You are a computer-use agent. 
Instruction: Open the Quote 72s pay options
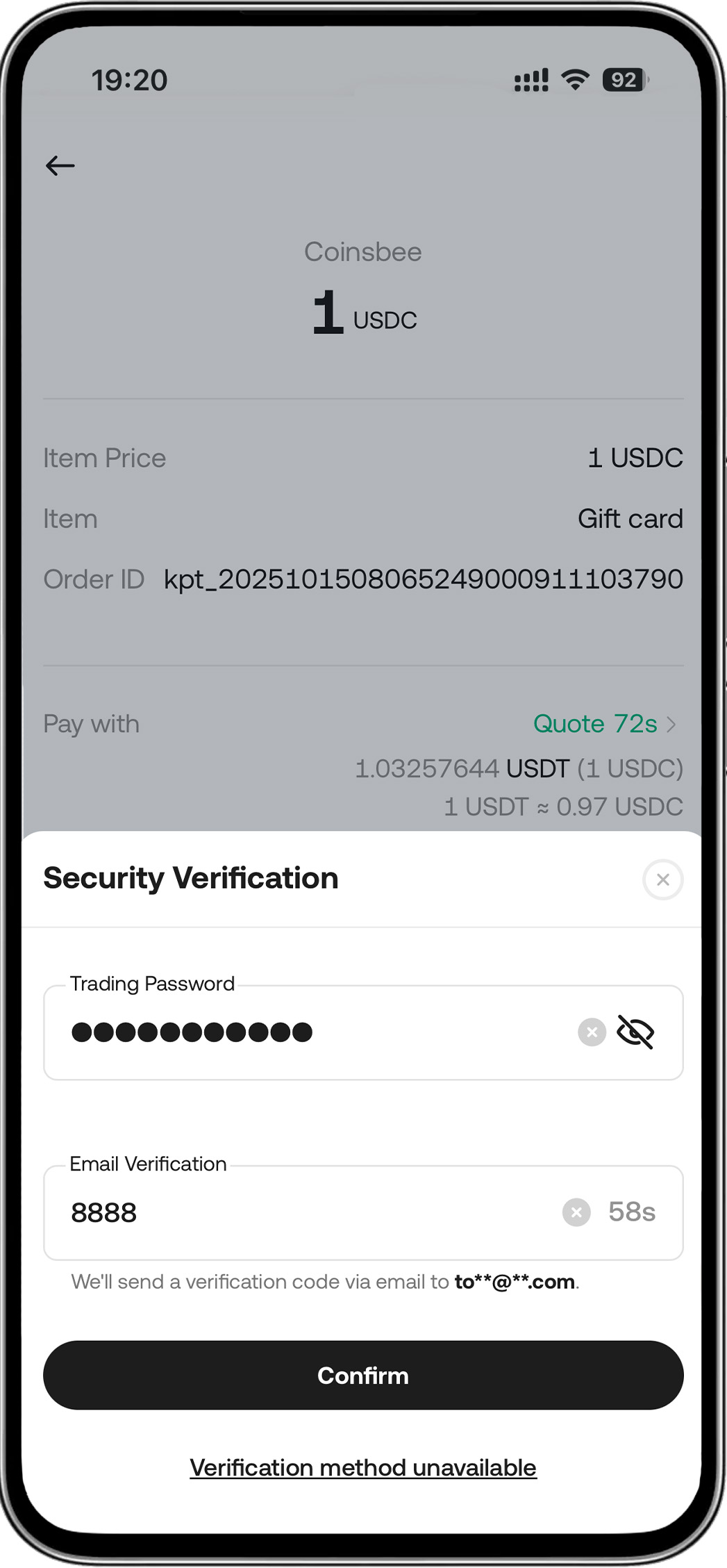pos(603,724)
